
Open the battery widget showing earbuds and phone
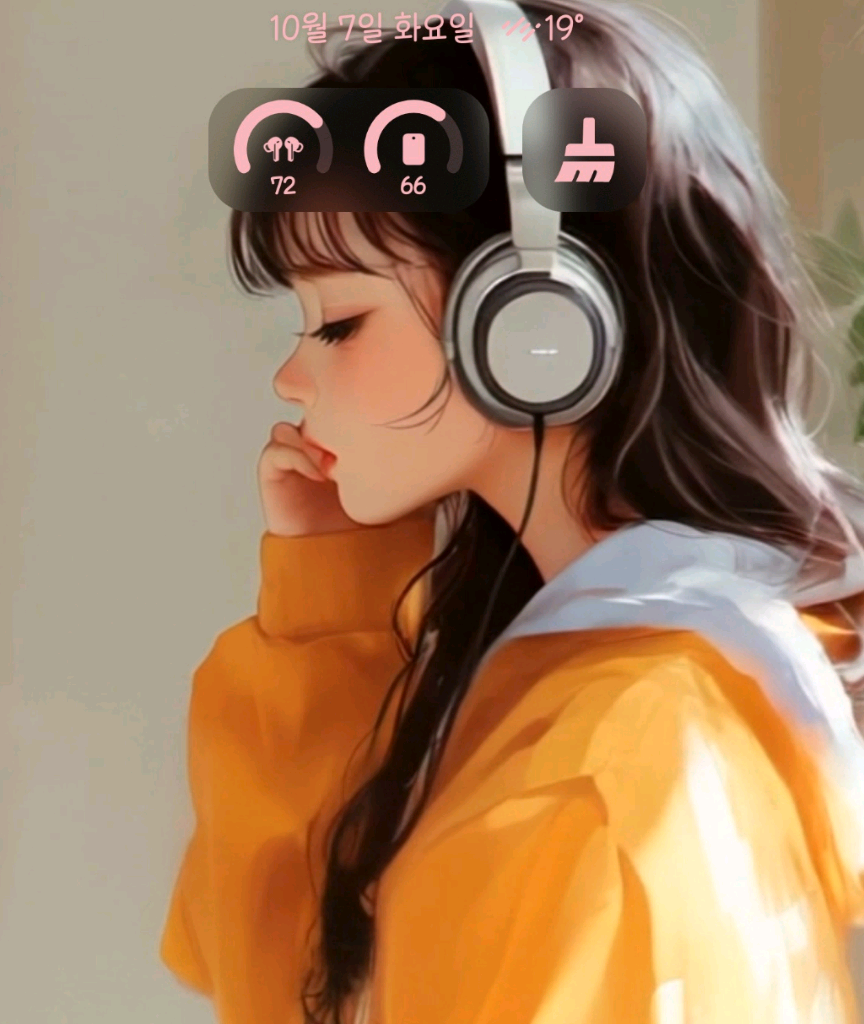click(348, 150)
